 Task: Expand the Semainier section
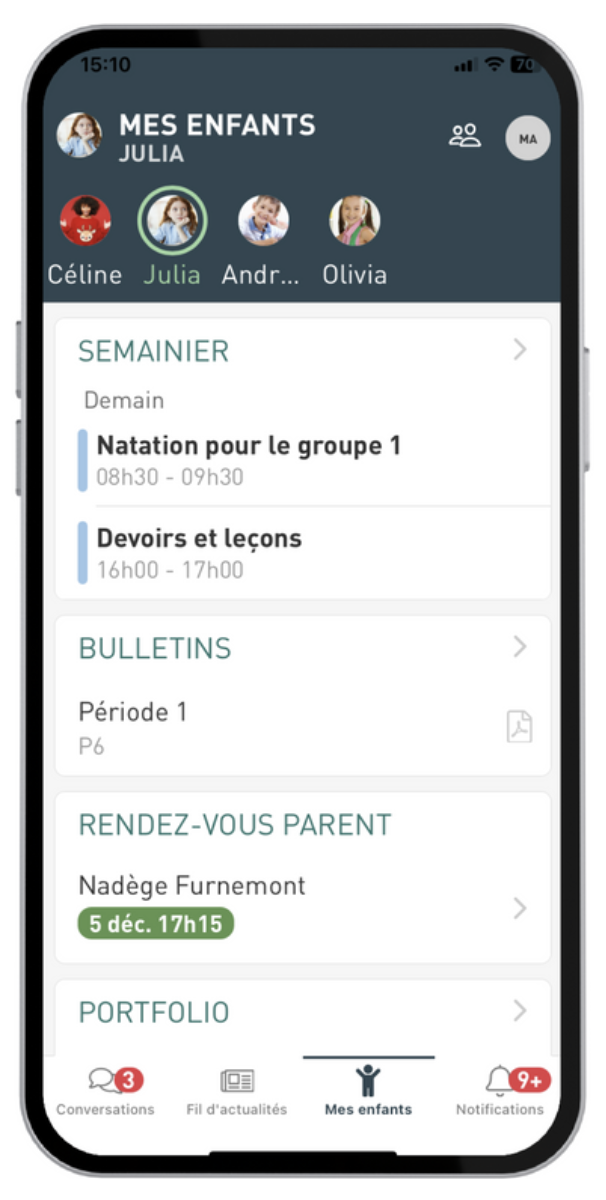pos(519,350)
